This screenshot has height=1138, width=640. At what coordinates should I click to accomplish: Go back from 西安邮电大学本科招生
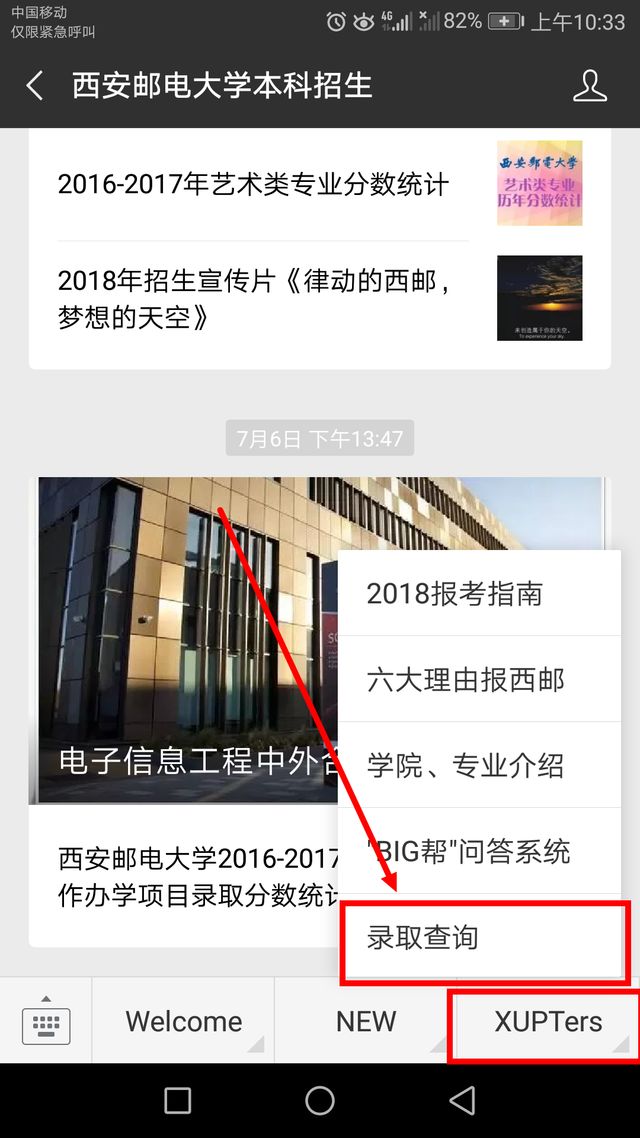[x=35, y=86]
